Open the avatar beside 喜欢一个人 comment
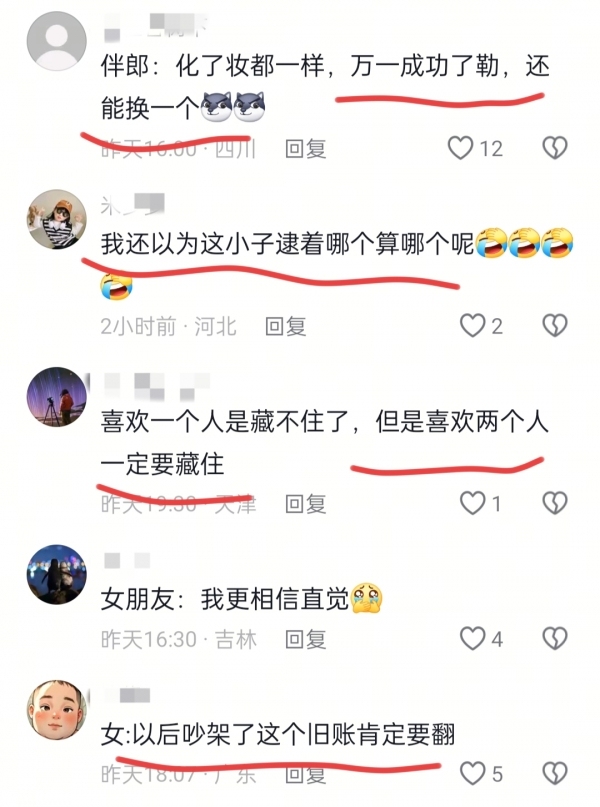This screenshot has height=807, width=600. [53, 396]
